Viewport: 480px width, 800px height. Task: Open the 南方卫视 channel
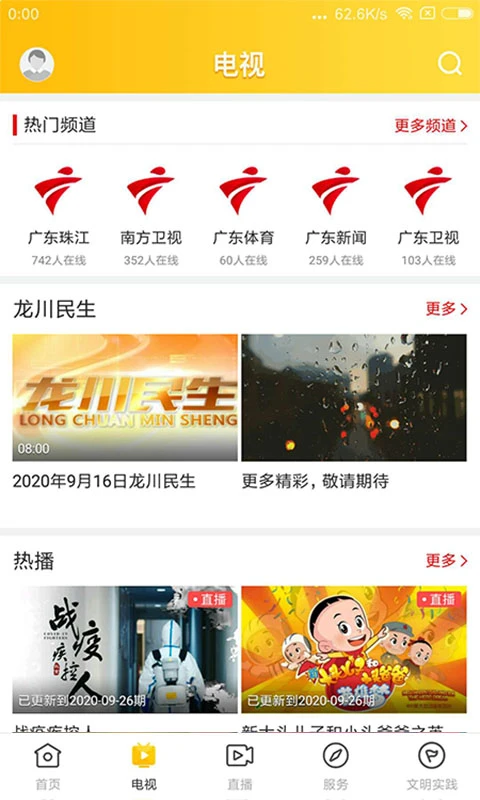(151, 215)
